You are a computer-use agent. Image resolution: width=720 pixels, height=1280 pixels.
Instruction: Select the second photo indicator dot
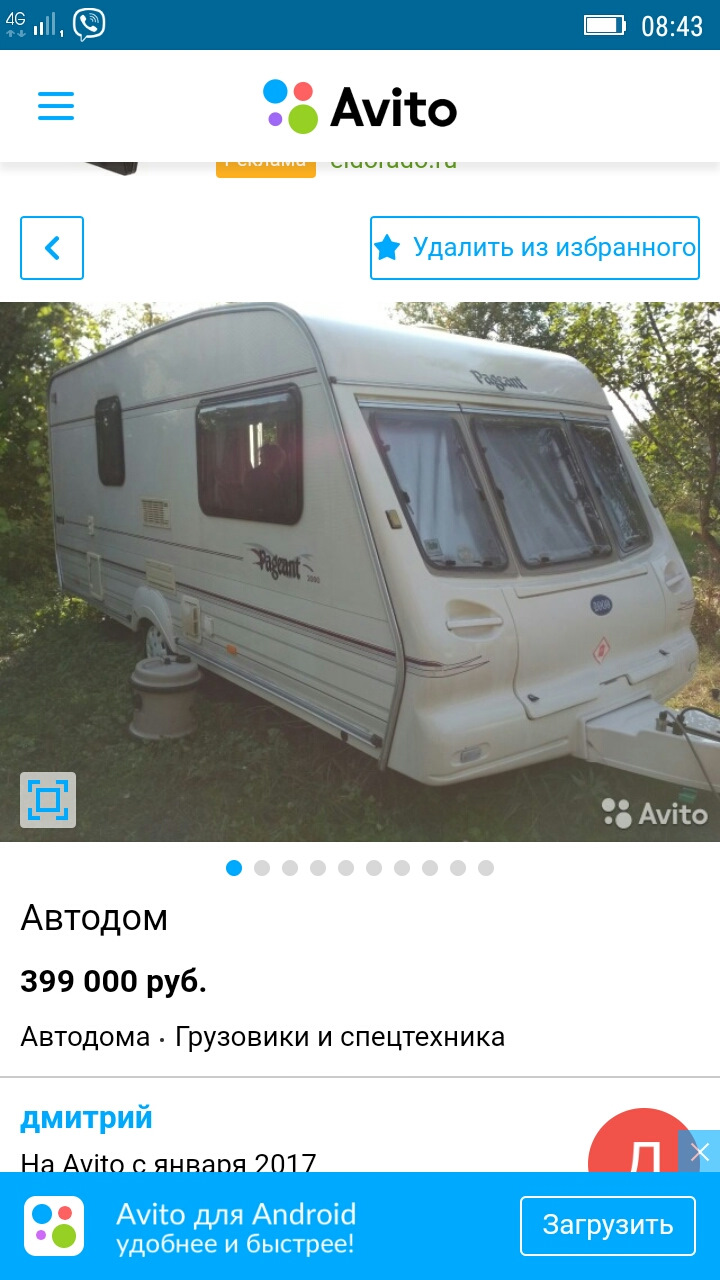pyautogui.click(x=262, y=868)
